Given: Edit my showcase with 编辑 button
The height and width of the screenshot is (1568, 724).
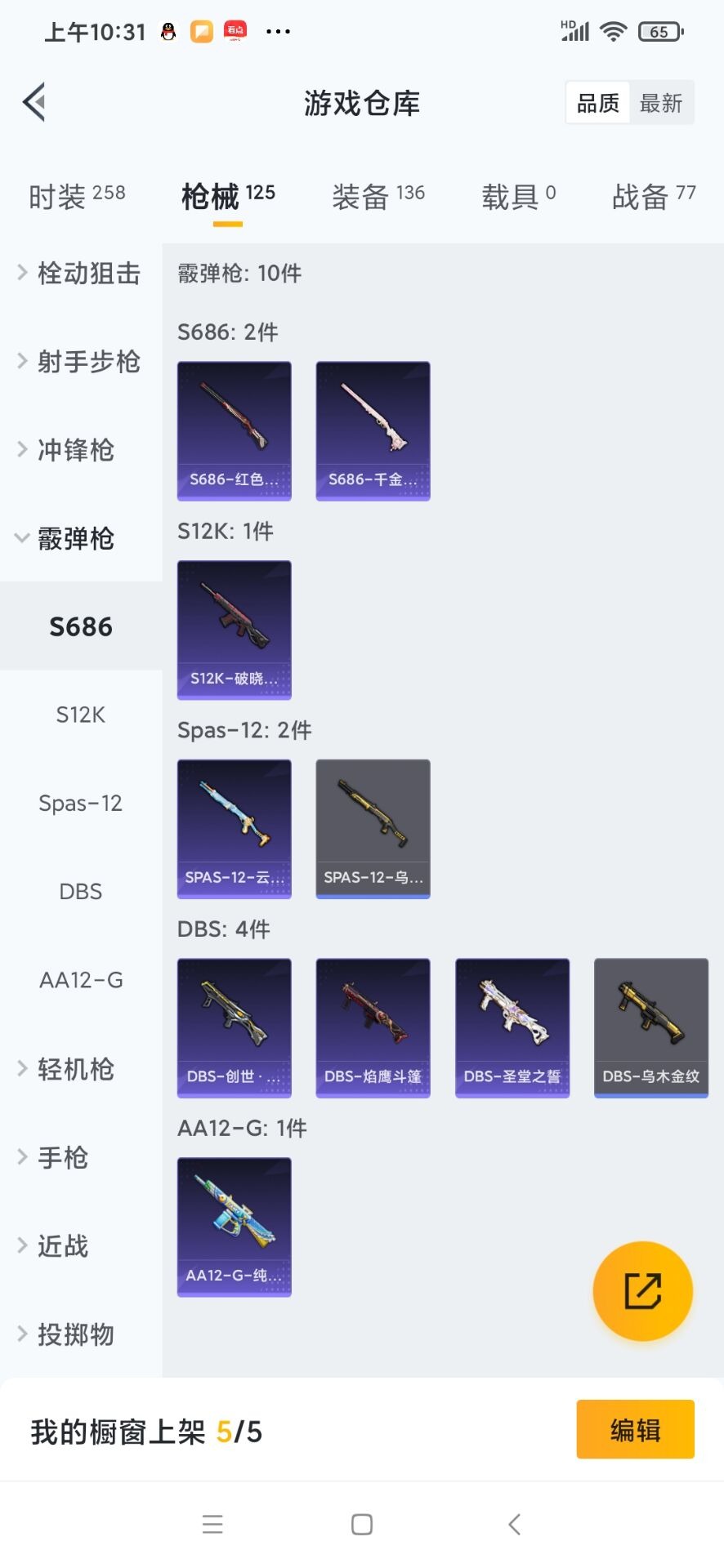Looking at the screenshot, I should click(x=635, y=1429).
